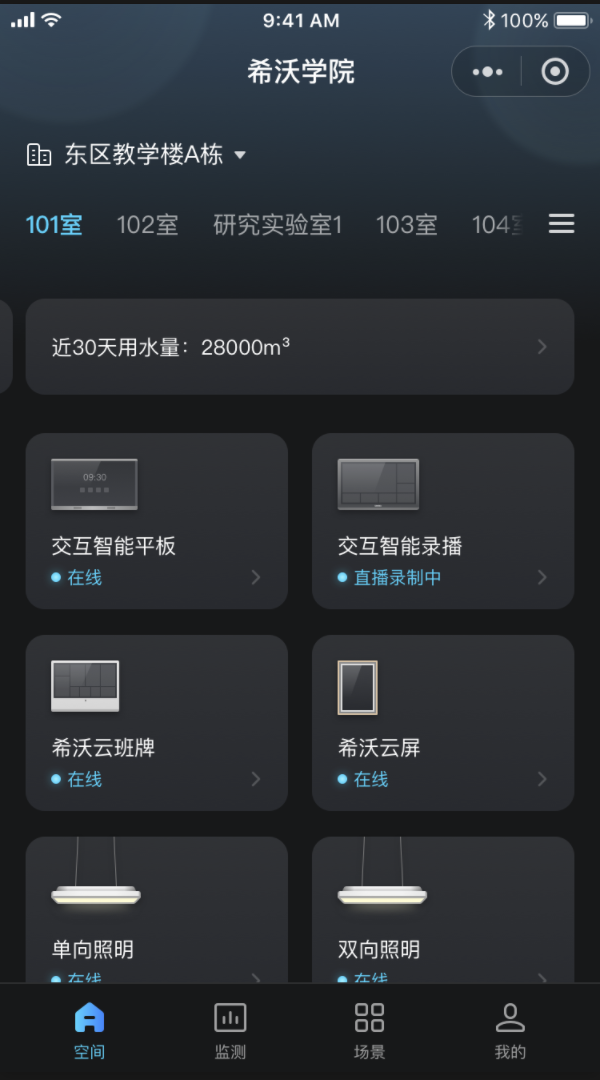Select the 研究实验室1 tab
The width and height of the screenshot is (600, 1080).
[x=277, y=225]
